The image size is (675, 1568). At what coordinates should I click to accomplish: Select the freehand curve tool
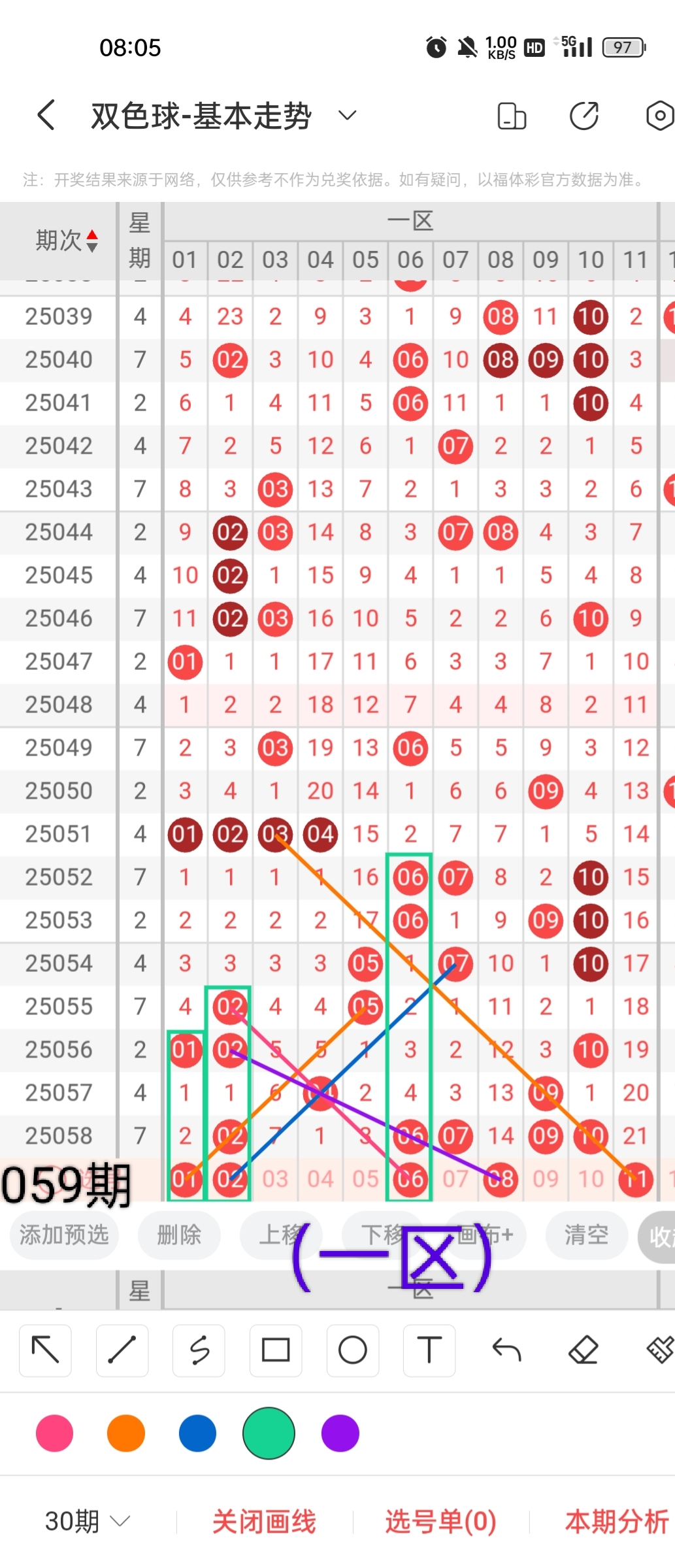pyautogui.click(x=199, y=1350)
